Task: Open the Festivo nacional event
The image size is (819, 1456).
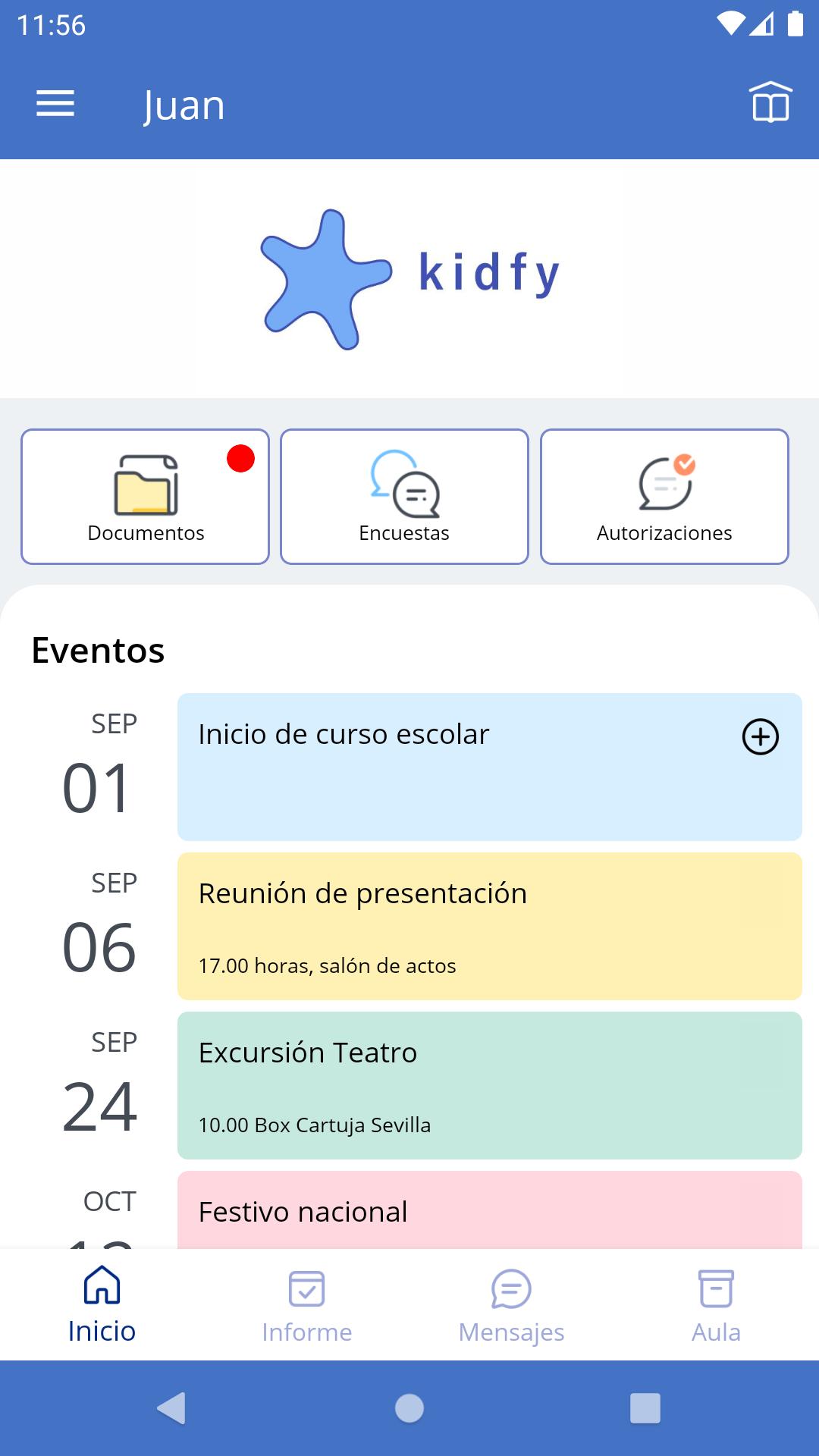Action: pos(489,1211)
